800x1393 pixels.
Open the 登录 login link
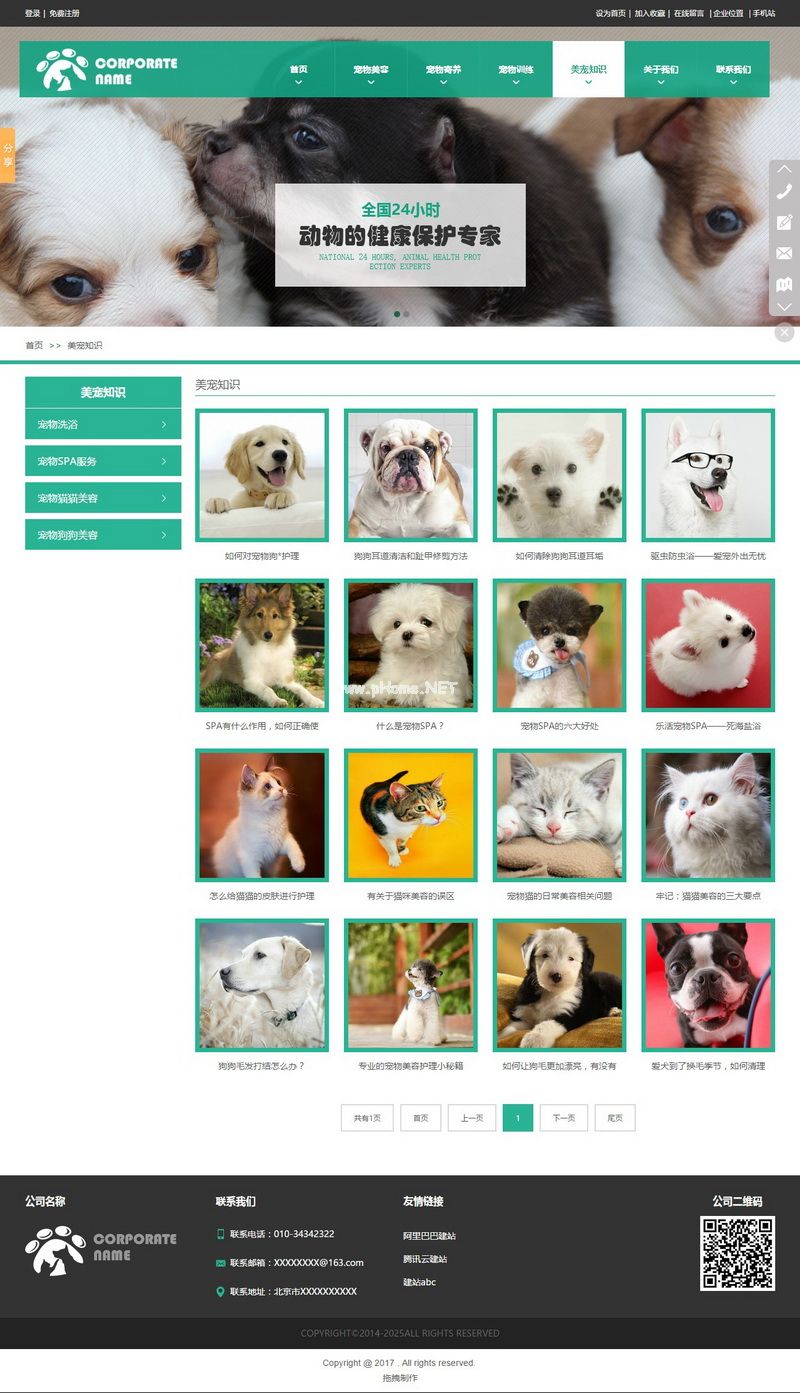pyautogui.click(x=33, y=13)
